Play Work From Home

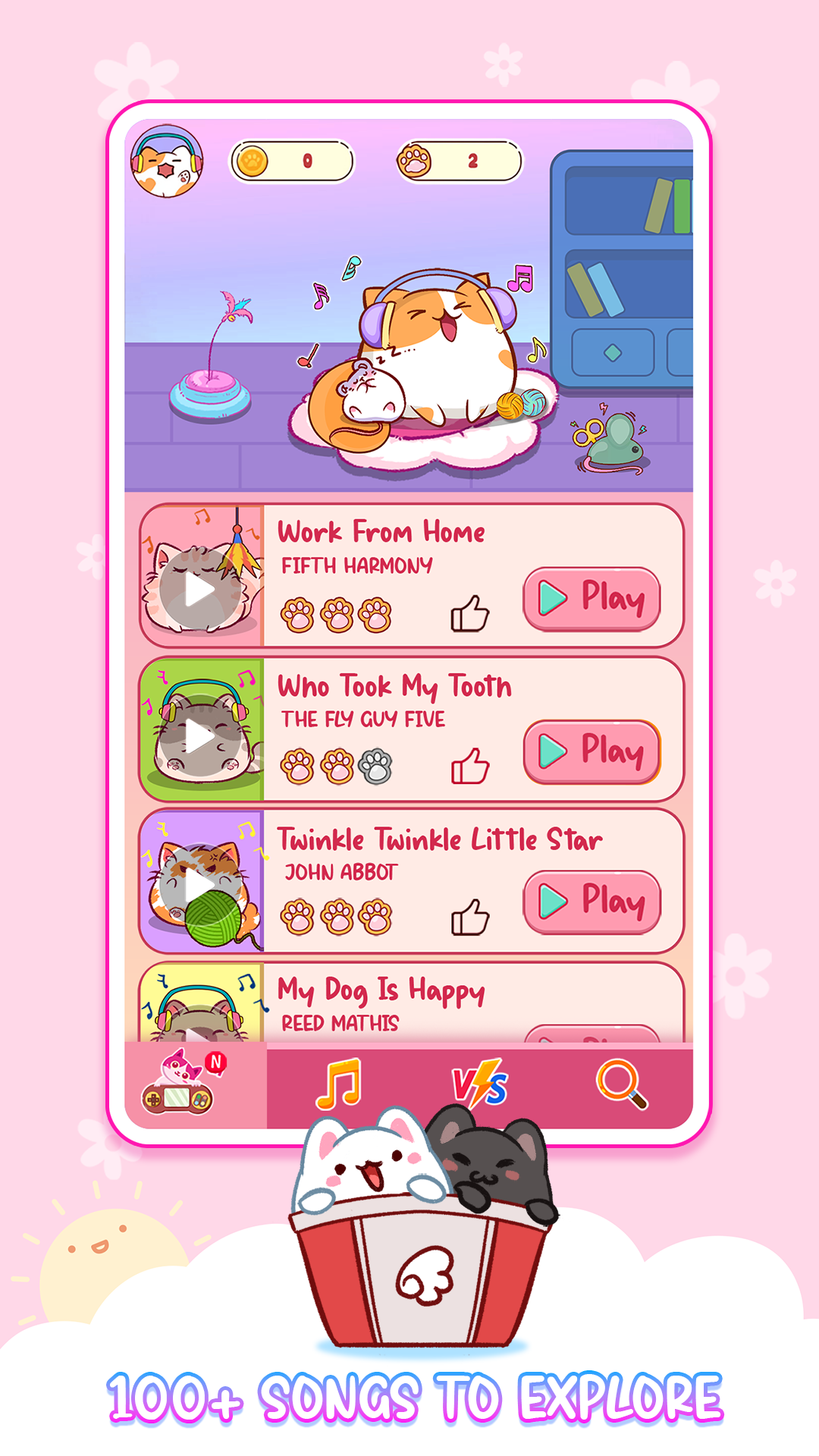(591, 599)
